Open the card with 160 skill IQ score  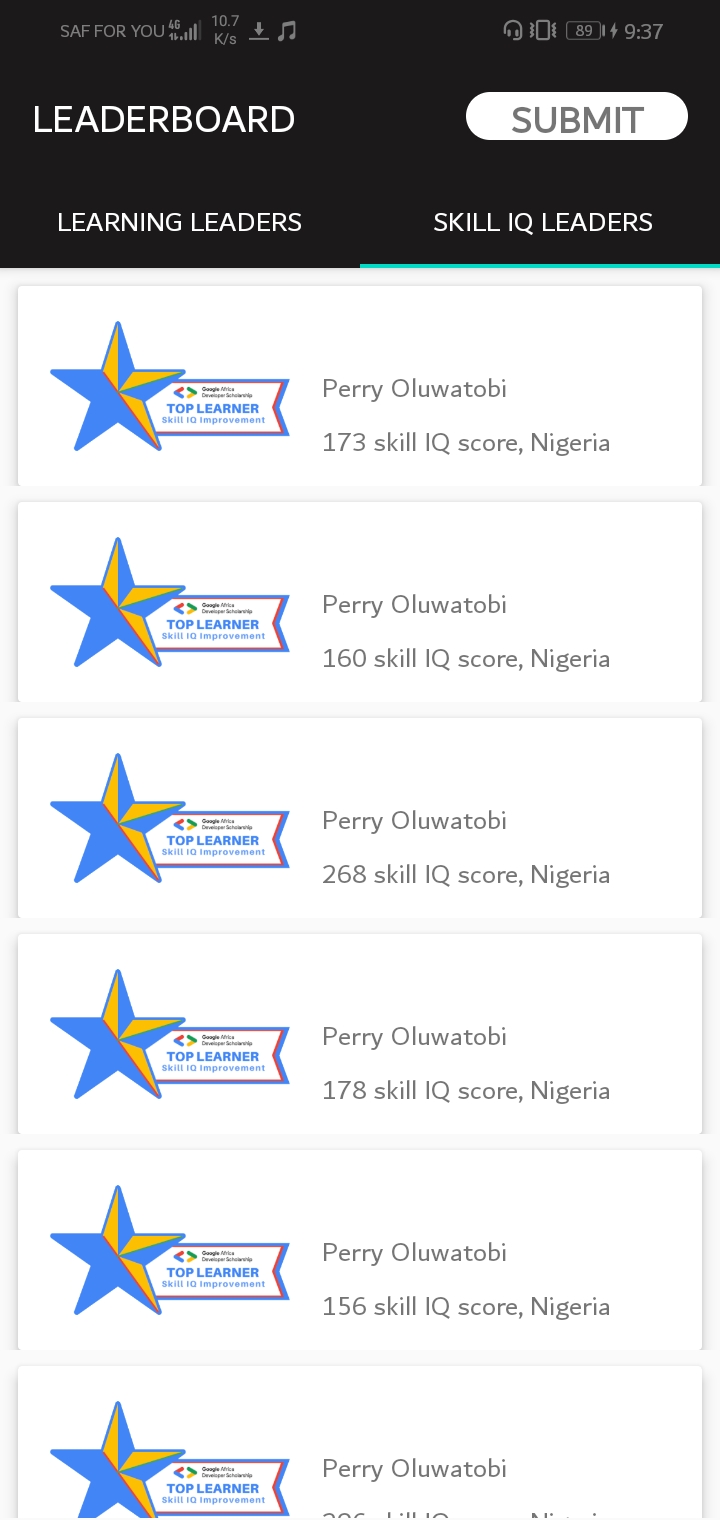[x=360, y=602]
